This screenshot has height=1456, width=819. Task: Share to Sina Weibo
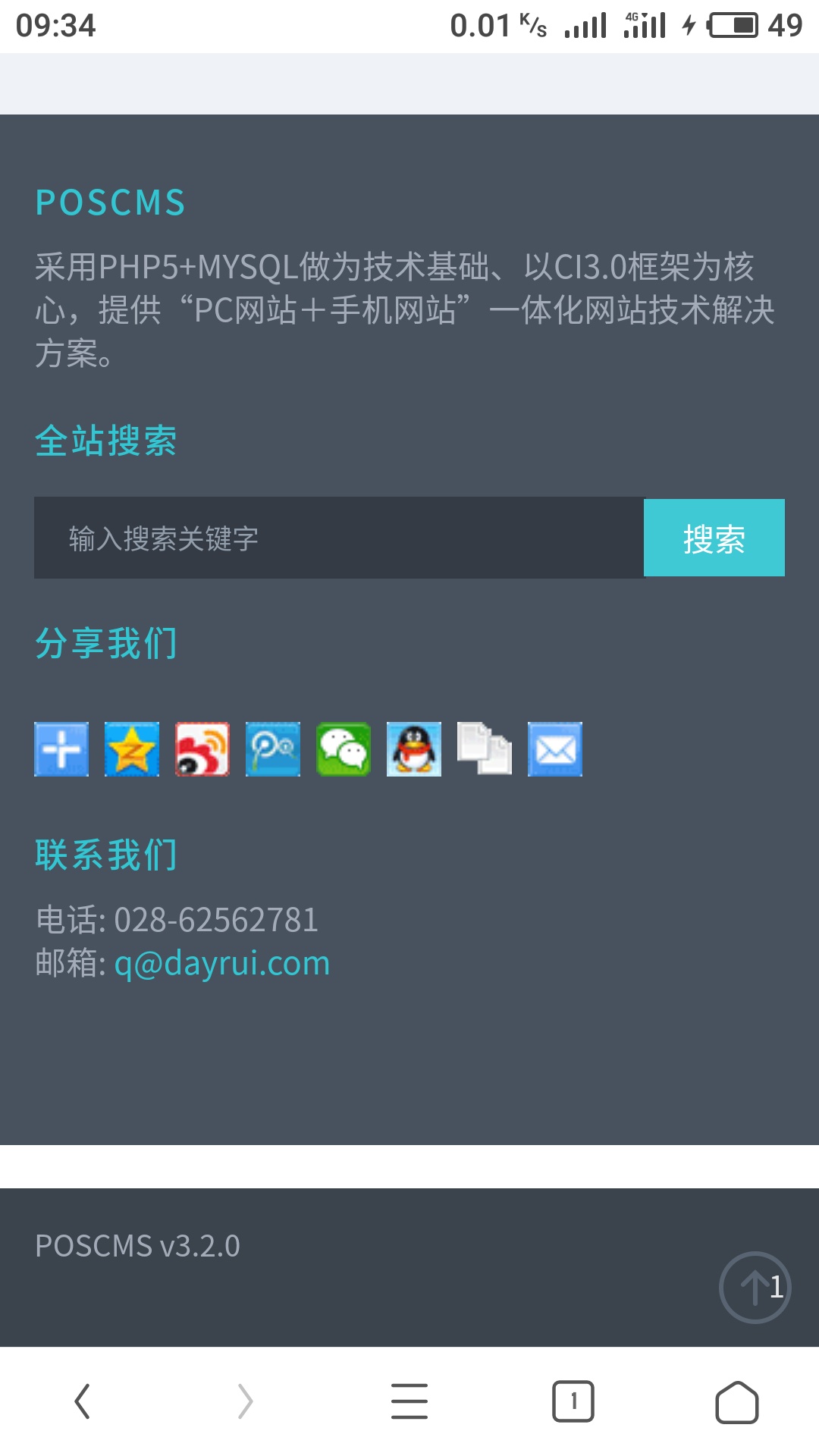point(202,749)
